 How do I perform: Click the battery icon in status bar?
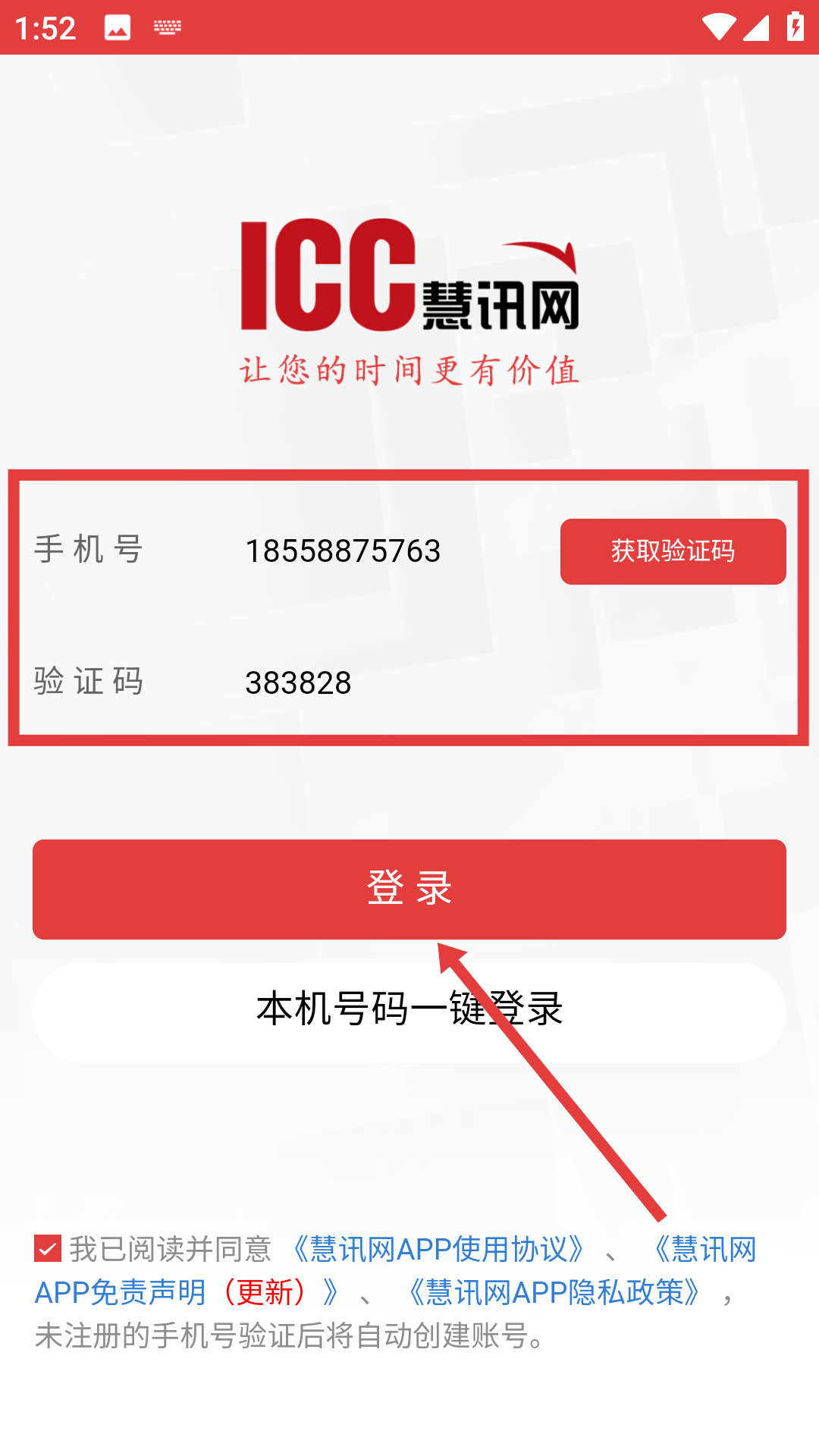coord(794,25)
